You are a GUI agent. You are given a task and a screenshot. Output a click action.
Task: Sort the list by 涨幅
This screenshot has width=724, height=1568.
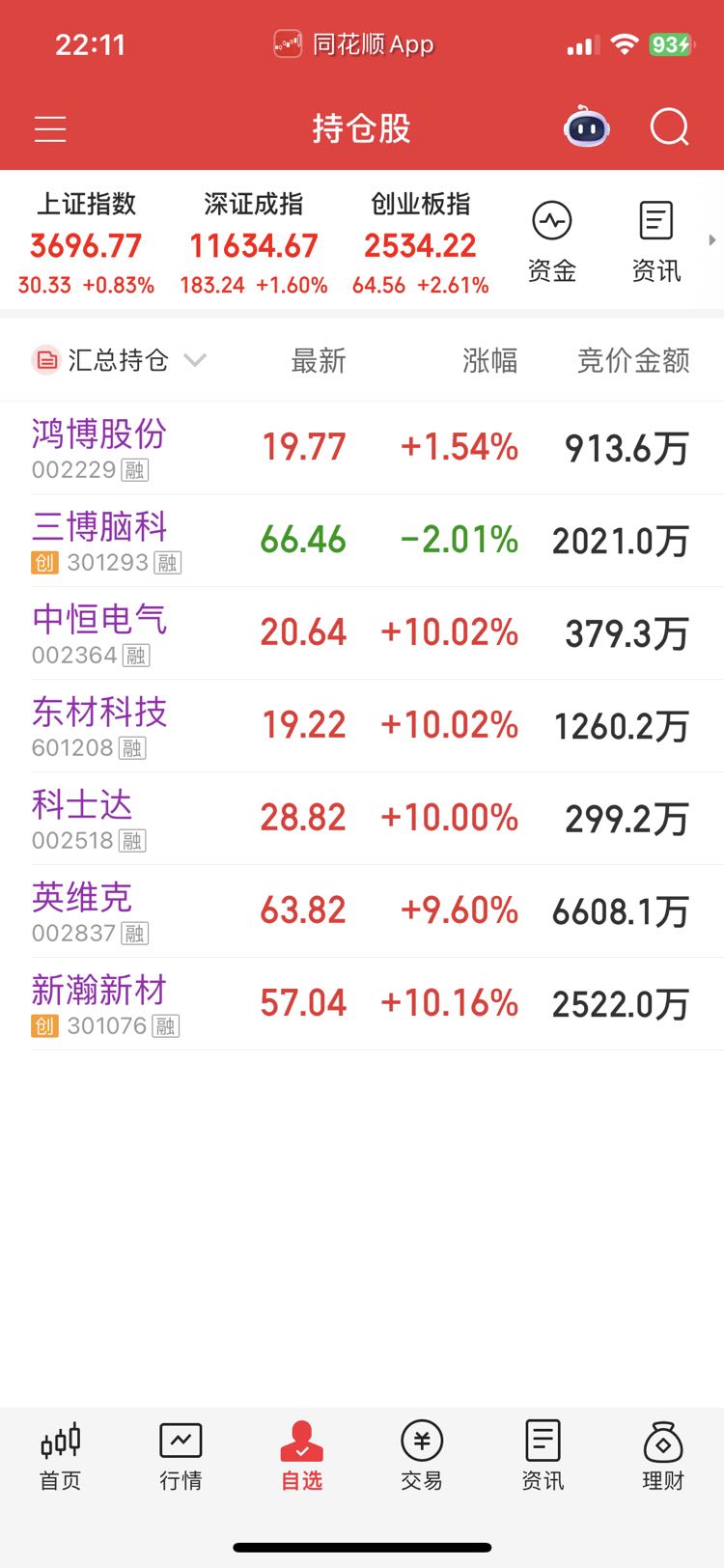click(x=489, y=361)
